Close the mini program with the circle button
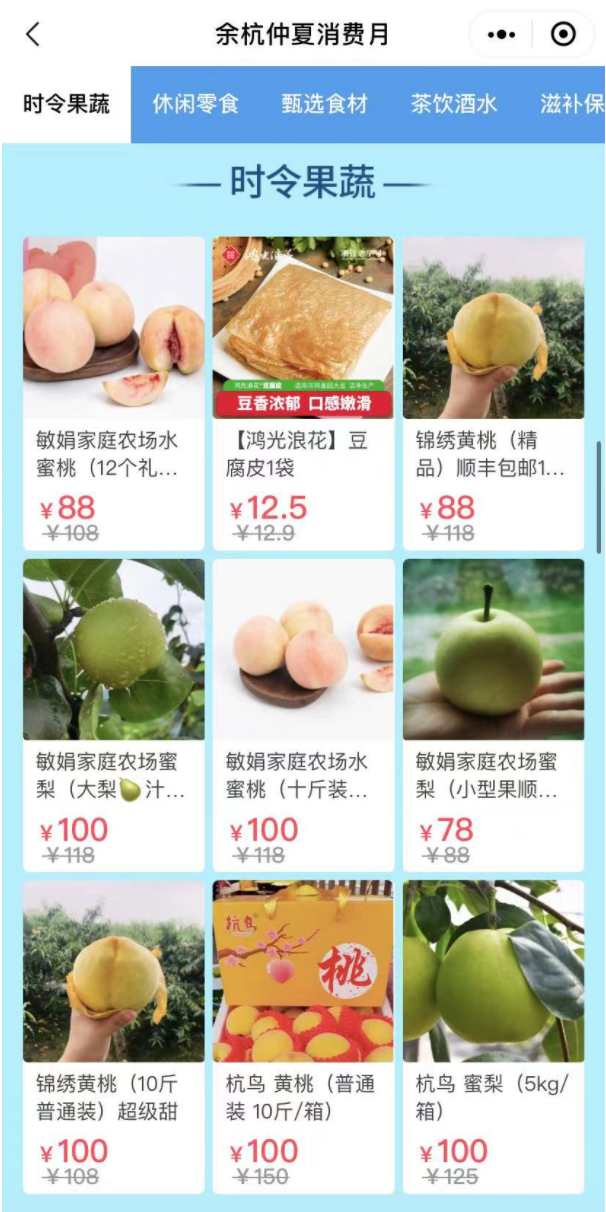The image size is (606, 1212). (x=564, y=35)
